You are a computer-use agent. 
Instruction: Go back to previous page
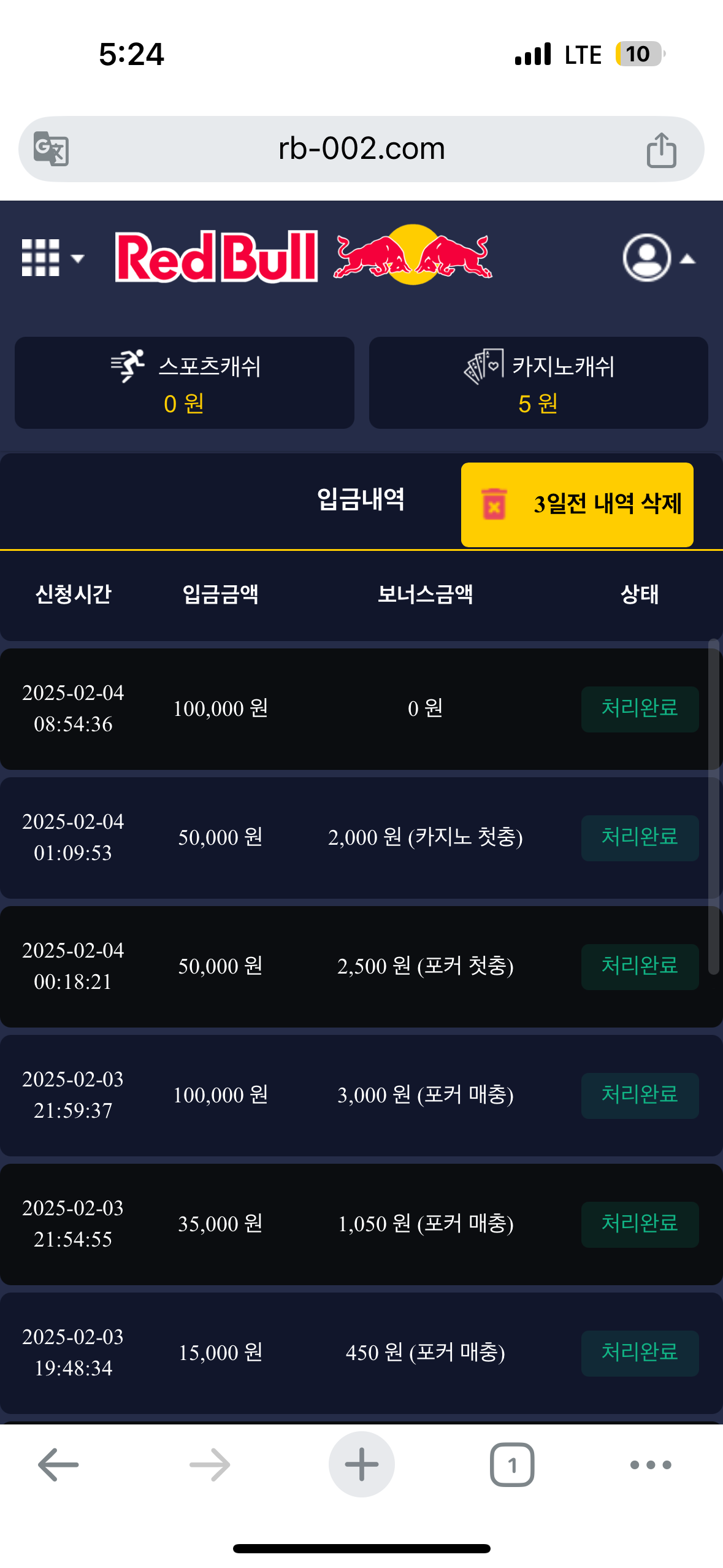point(58,1464)
